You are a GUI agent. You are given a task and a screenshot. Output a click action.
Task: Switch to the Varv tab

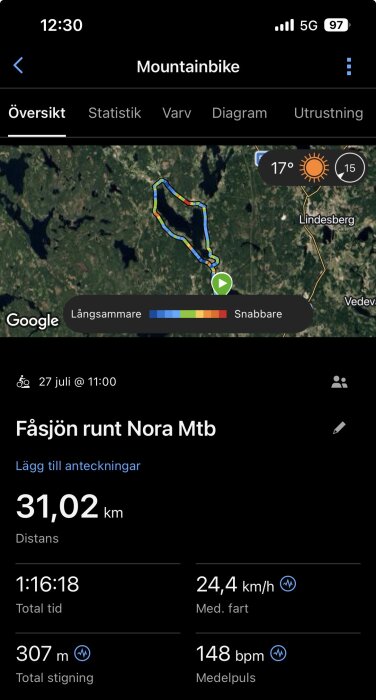[x=177, y=113]
